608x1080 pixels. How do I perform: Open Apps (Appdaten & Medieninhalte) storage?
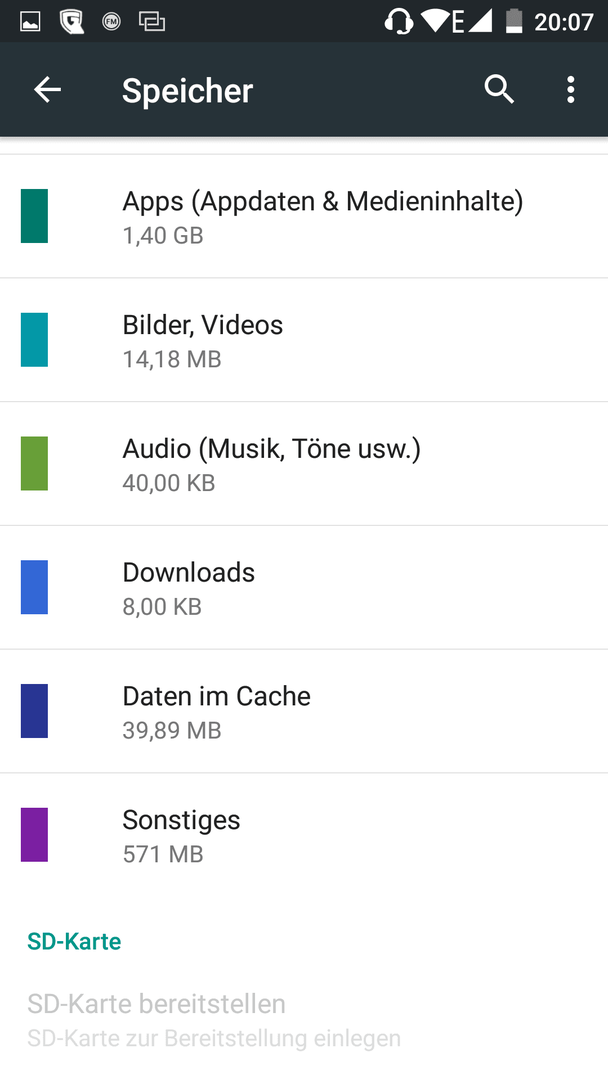304,216
